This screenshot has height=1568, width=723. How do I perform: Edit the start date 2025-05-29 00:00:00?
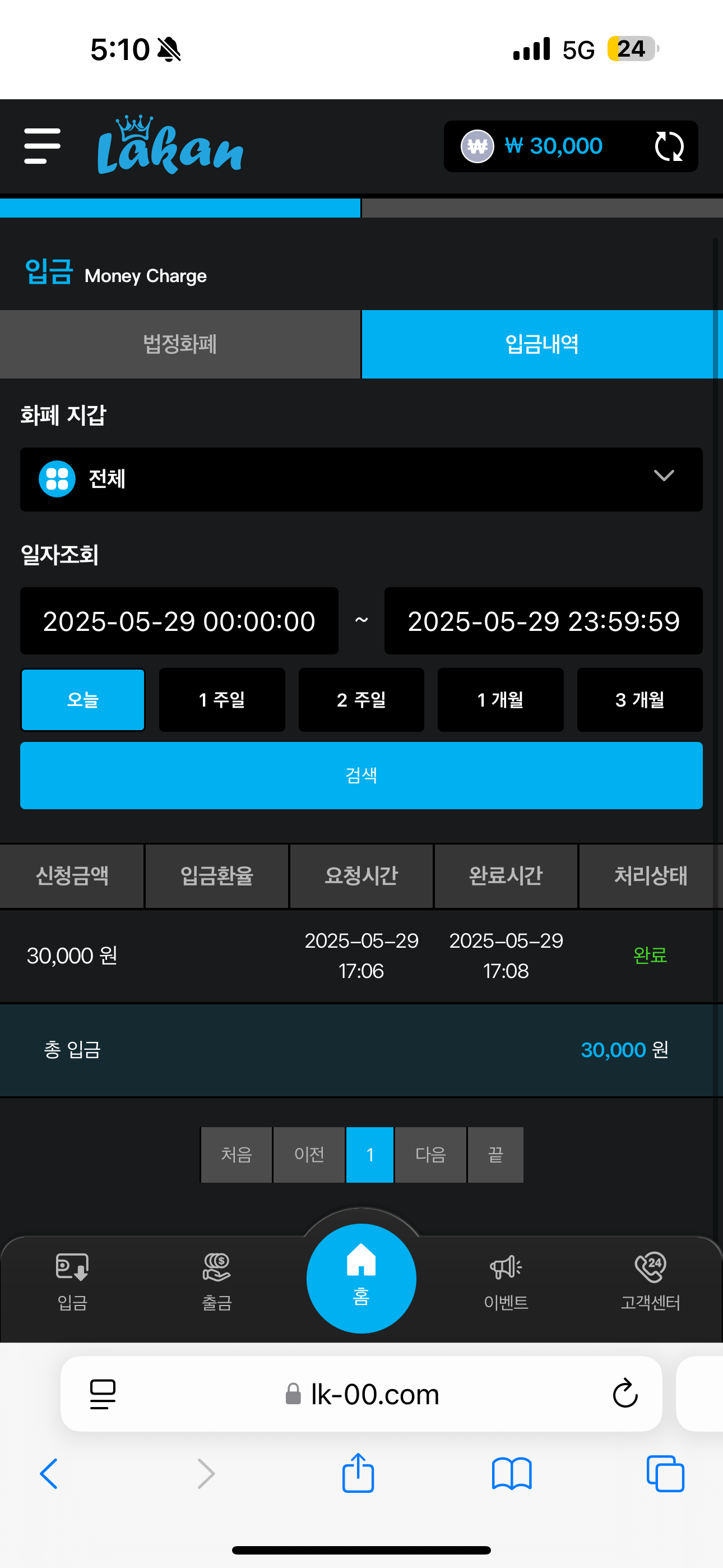point(179,621)
